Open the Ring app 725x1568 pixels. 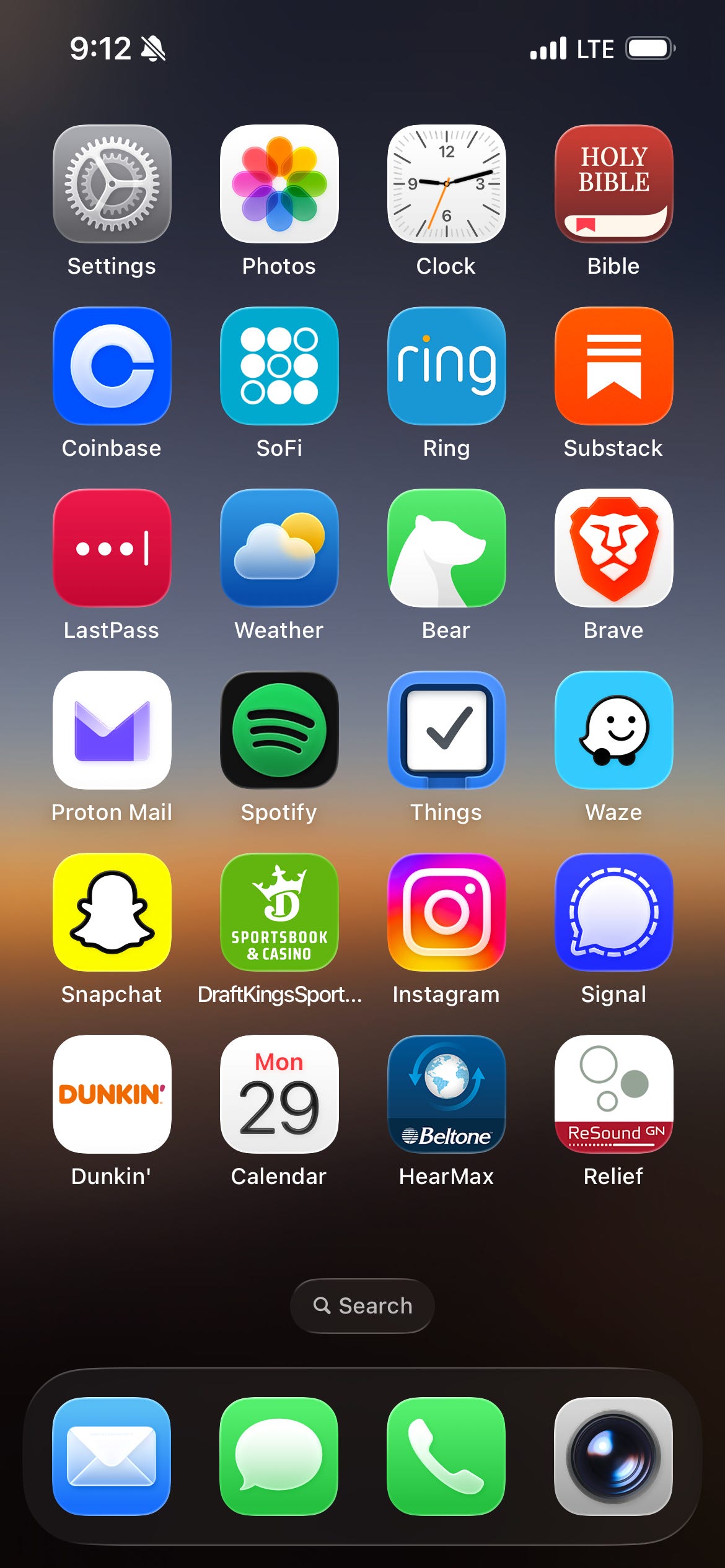pos(446,366)
